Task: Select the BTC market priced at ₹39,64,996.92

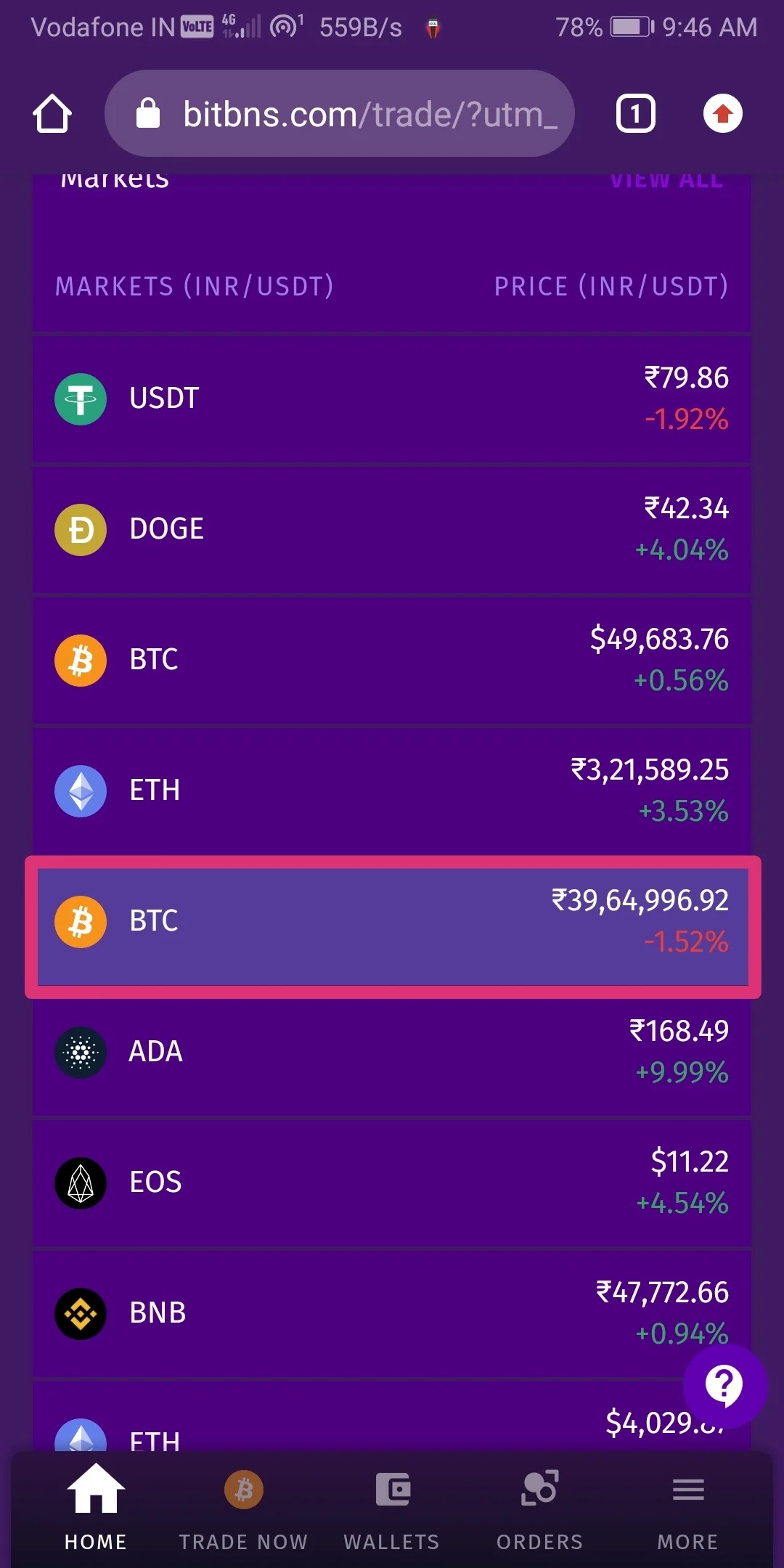Action: [x=392, y=923]
